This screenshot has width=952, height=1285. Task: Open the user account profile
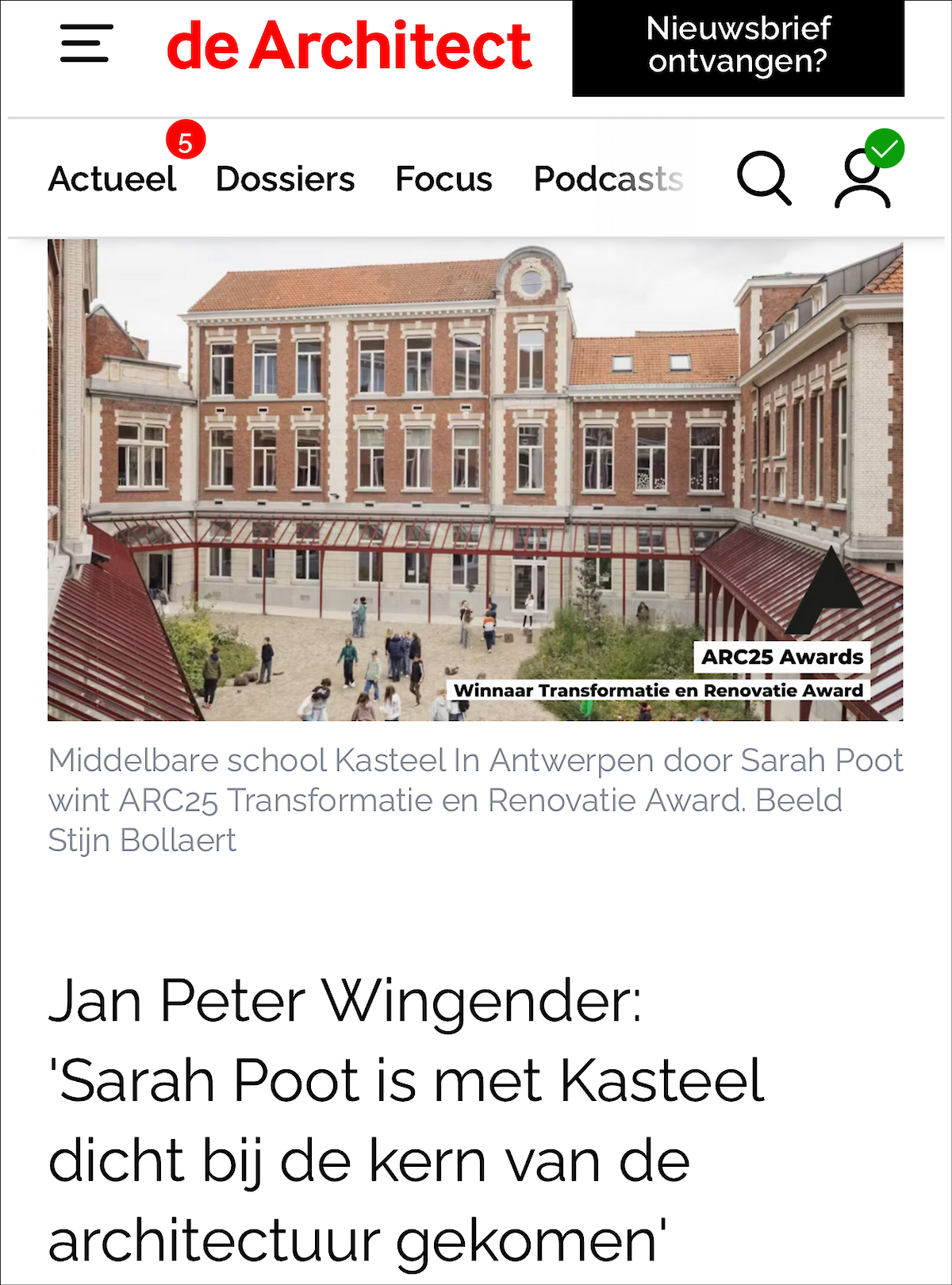coord(862,178)
